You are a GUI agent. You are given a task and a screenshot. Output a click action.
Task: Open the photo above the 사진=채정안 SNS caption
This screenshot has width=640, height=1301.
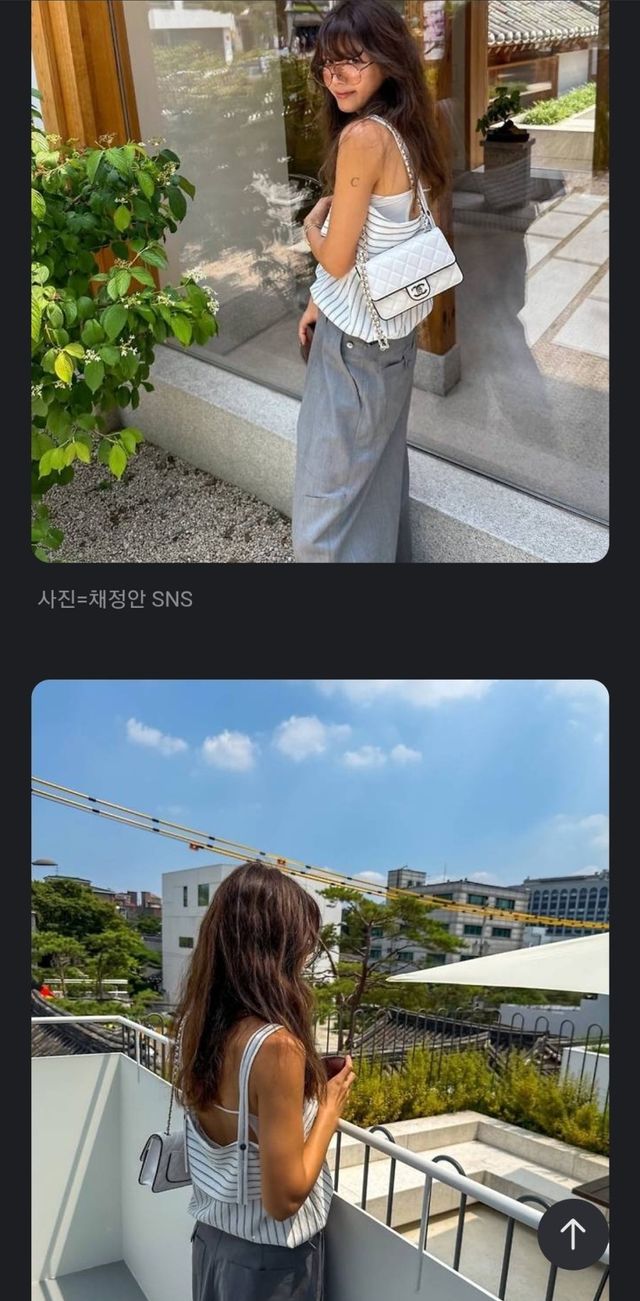tap(320, 280)
